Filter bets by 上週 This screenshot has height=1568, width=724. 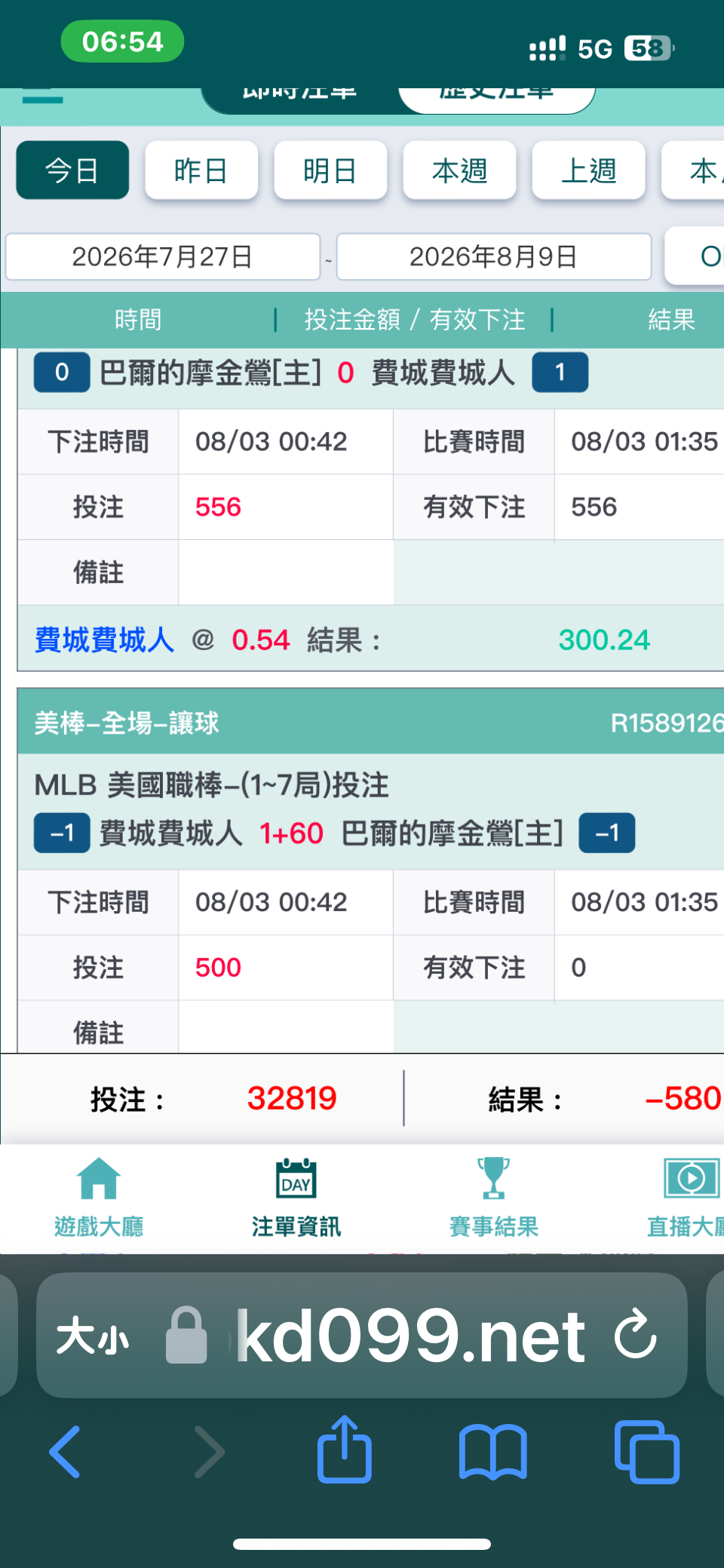588,170
